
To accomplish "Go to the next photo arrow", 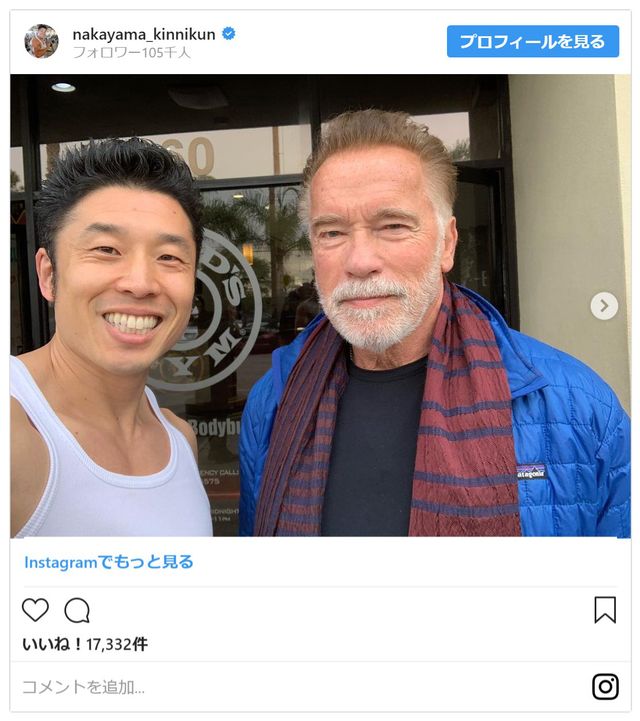I will pyautogui.click(x=604, y=306).
